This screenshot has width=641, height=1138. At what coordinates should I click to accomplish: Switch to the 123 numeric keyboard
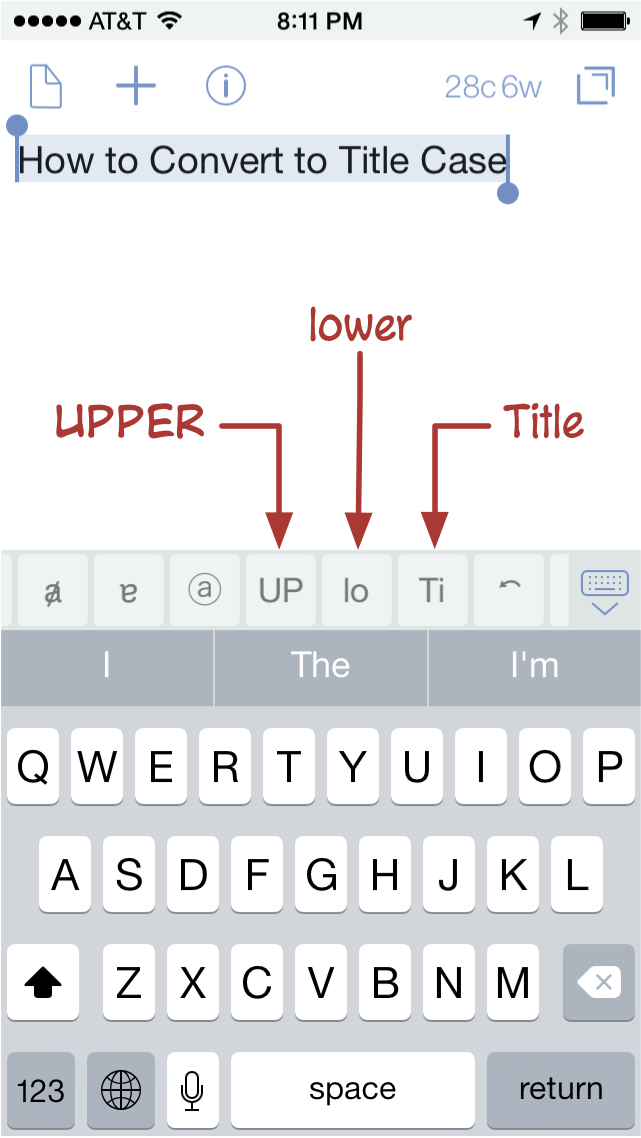pyautogui.click(x=41, y=1090)
